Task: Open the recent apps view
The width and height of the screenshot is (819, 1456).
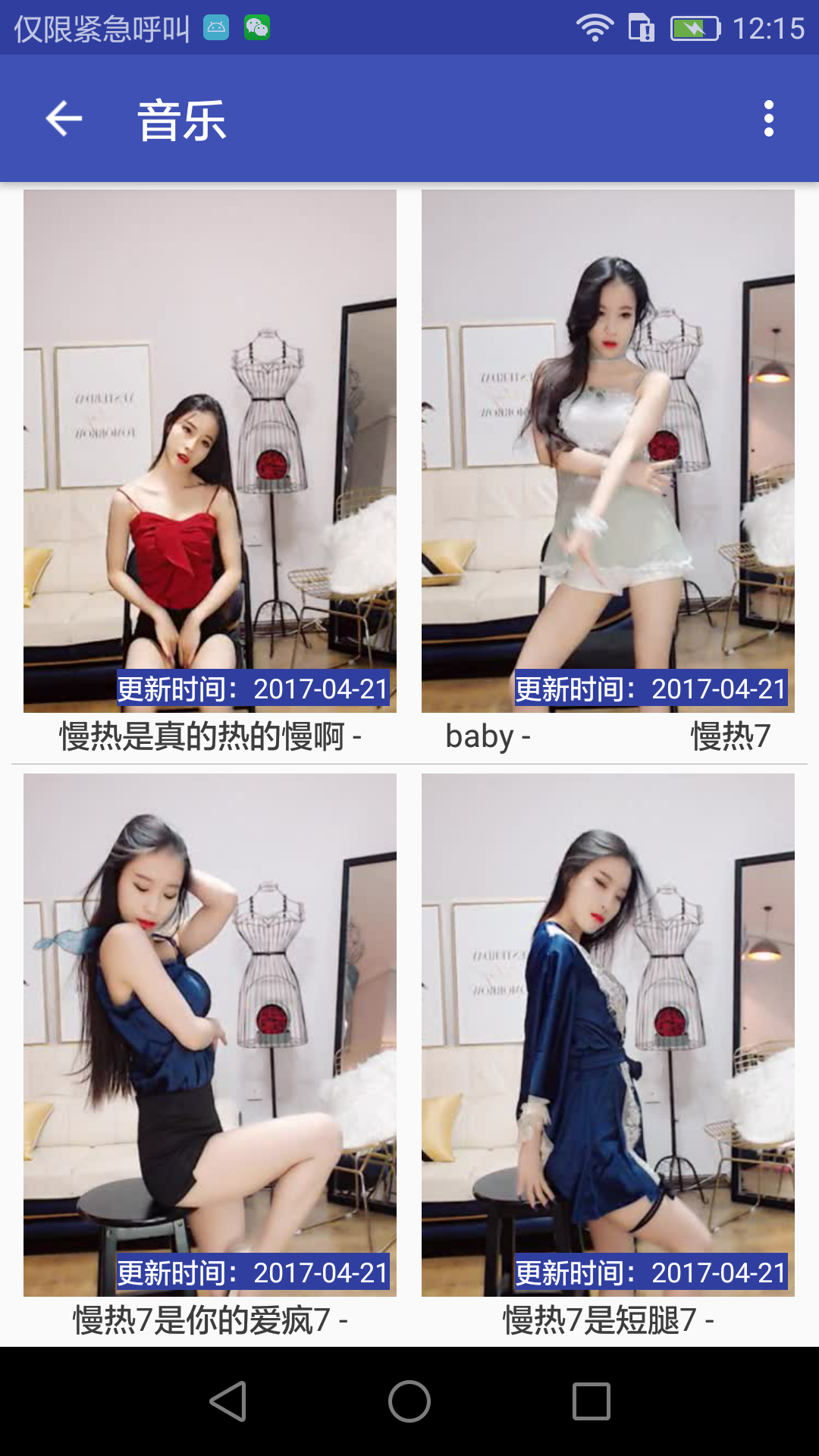Action: pyautogui.click(x=591, y=1401)
